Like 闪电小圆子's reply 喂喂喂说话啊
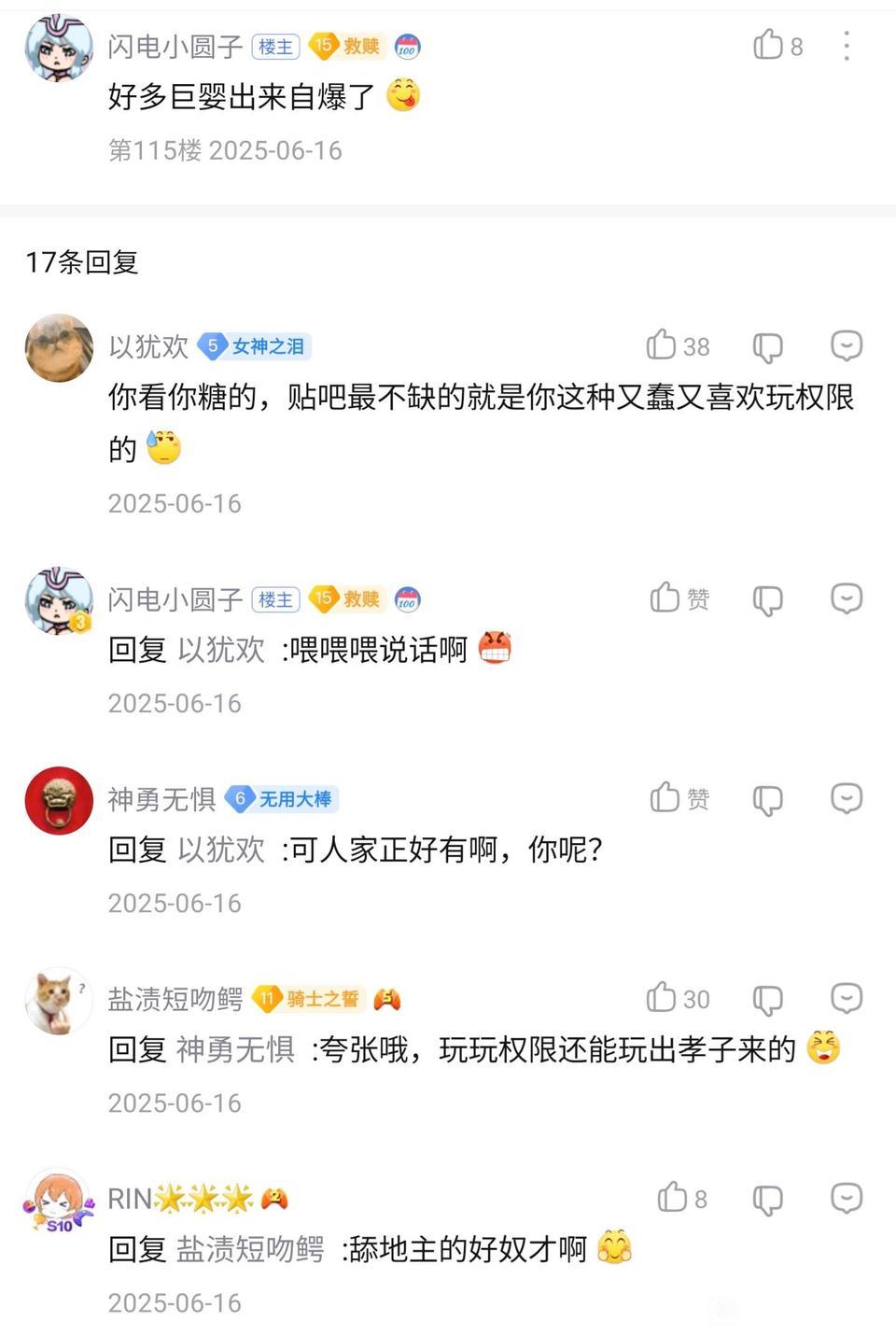 [665, 597]
